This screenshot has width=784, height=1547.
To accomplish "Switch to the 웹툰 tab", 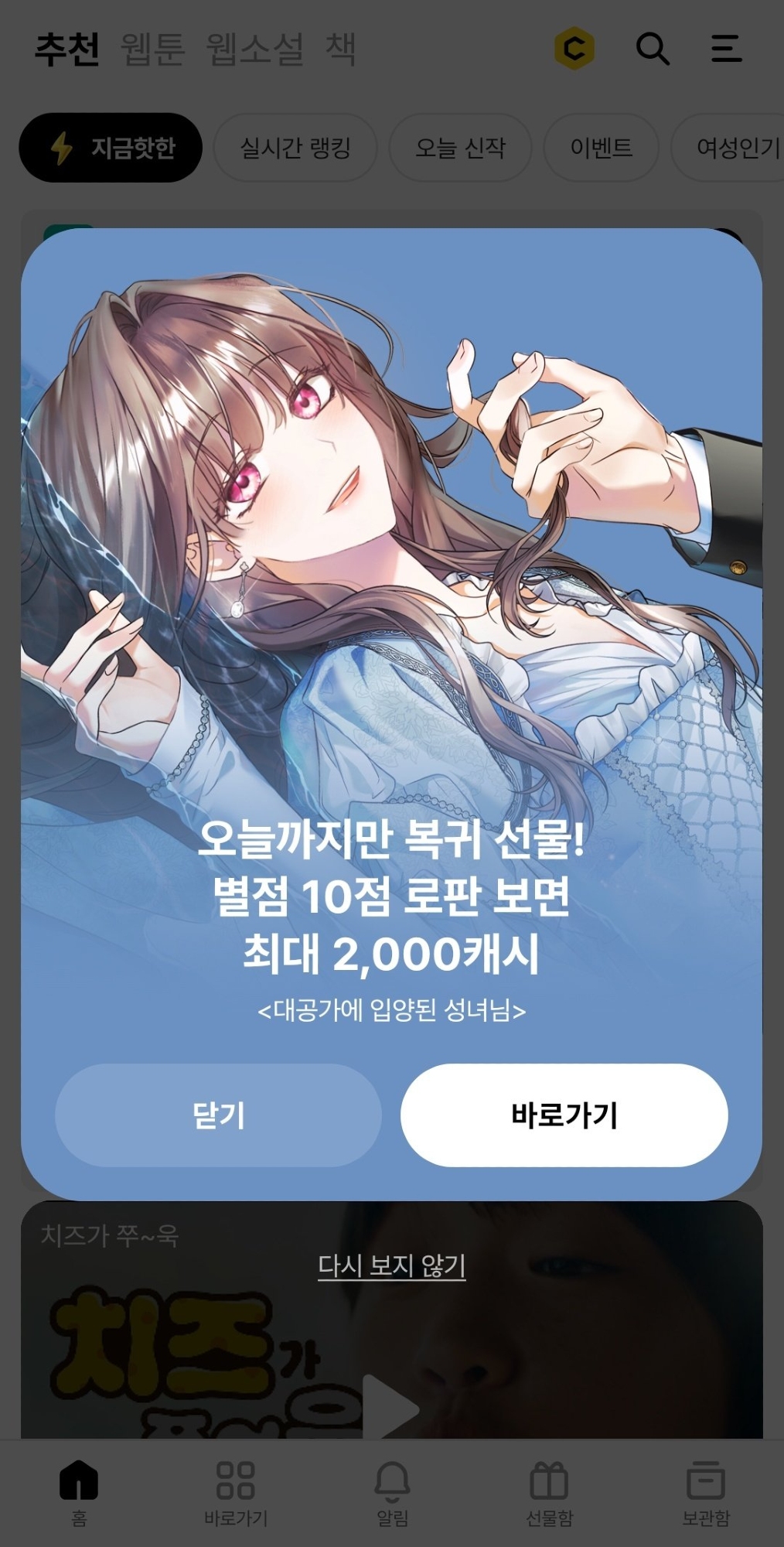I will pyautogui.click(x=152, y=50).
